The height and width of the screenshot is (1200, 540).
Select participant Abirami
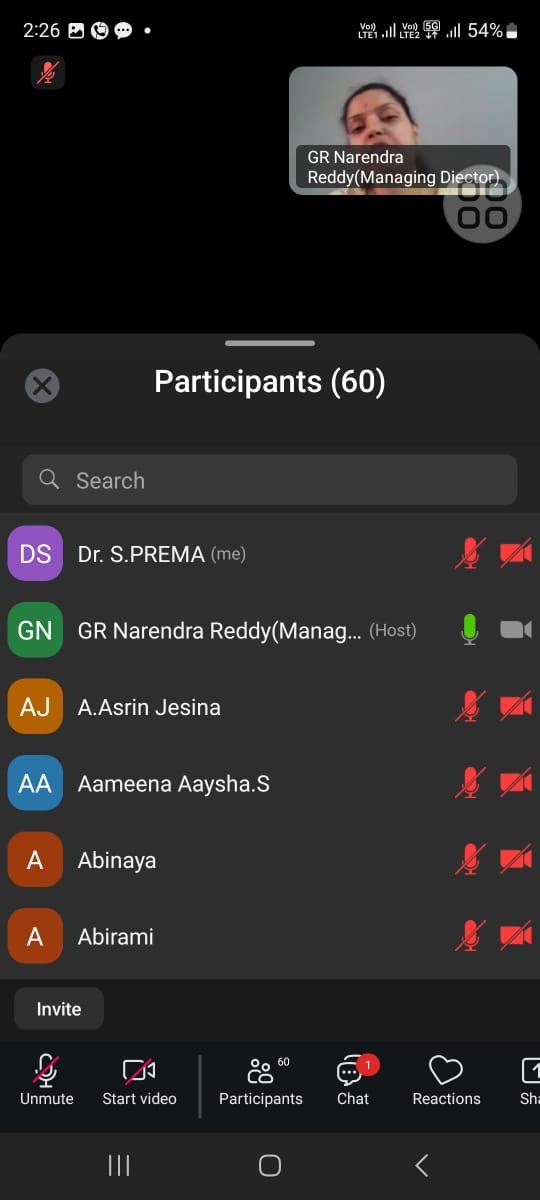tap(270, 936)
